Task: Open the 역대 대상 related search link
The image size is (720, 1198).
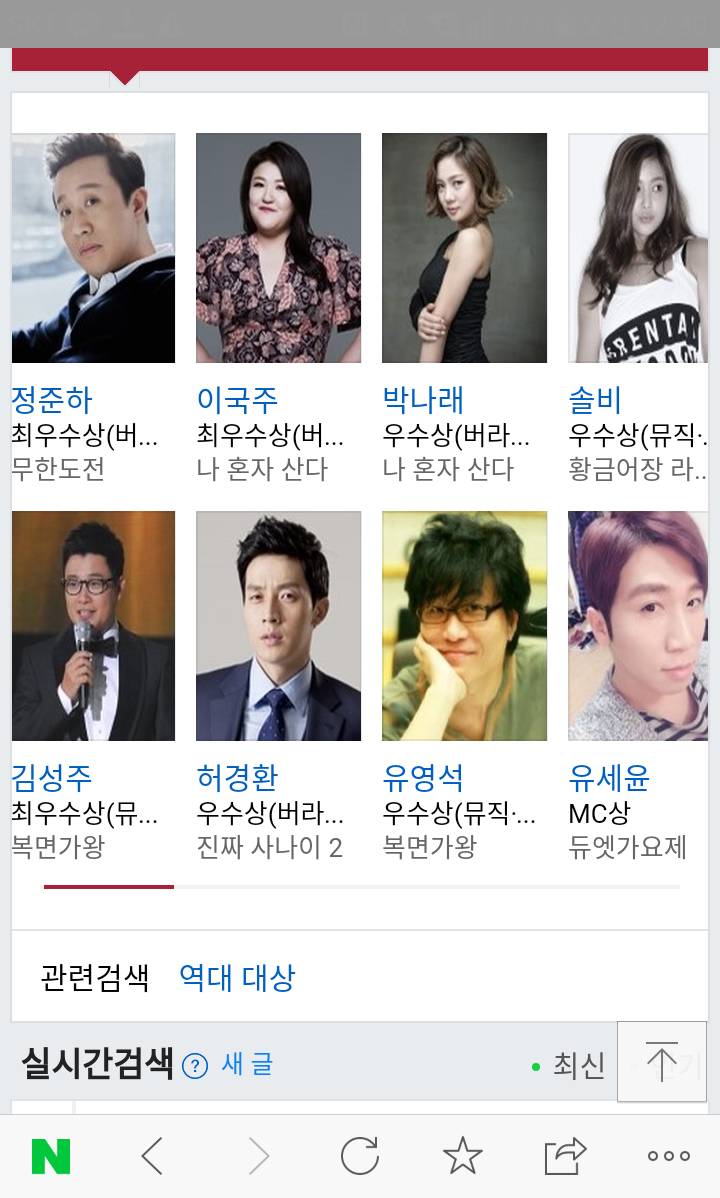Action: pos(236,977)
